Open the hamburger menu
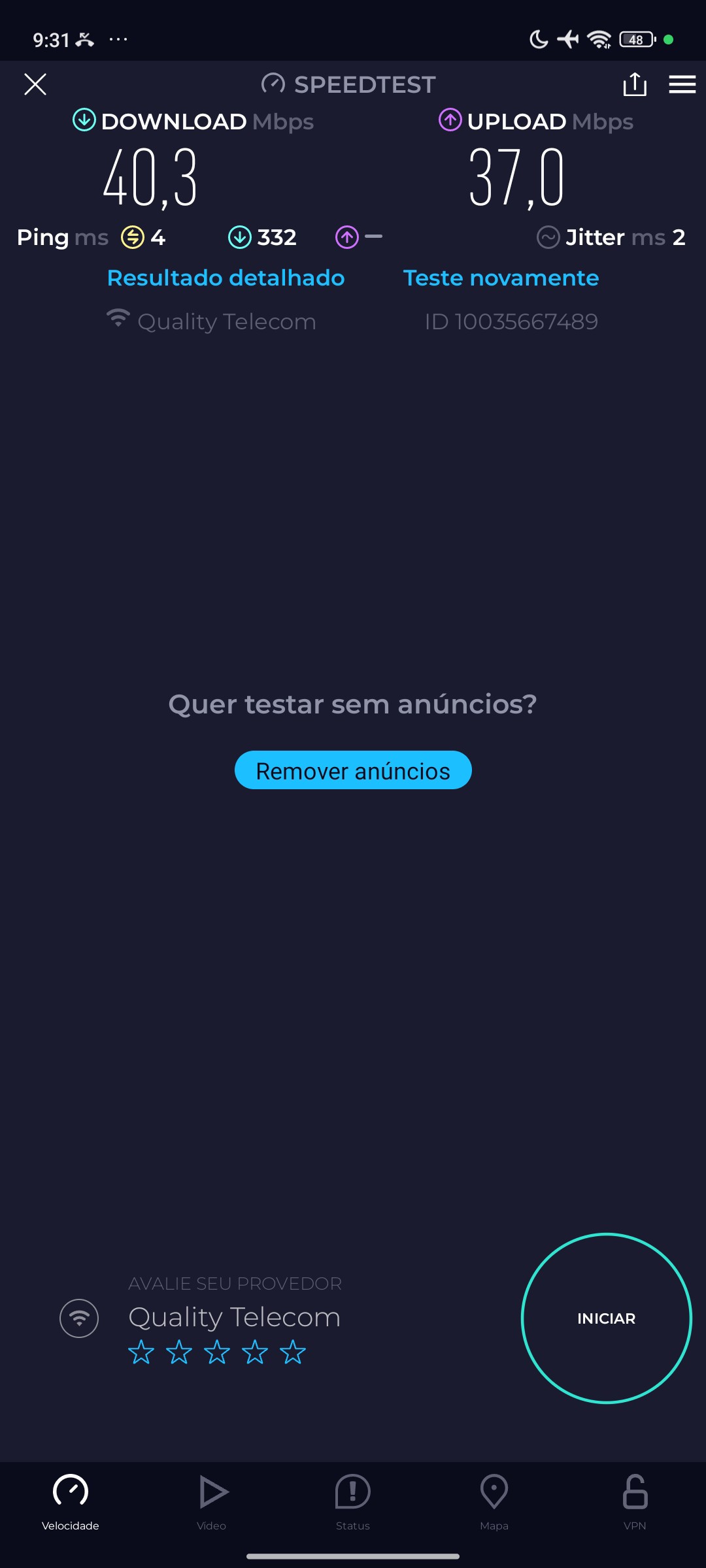Viewport: 706px width, 1568px height. (682, 84)
